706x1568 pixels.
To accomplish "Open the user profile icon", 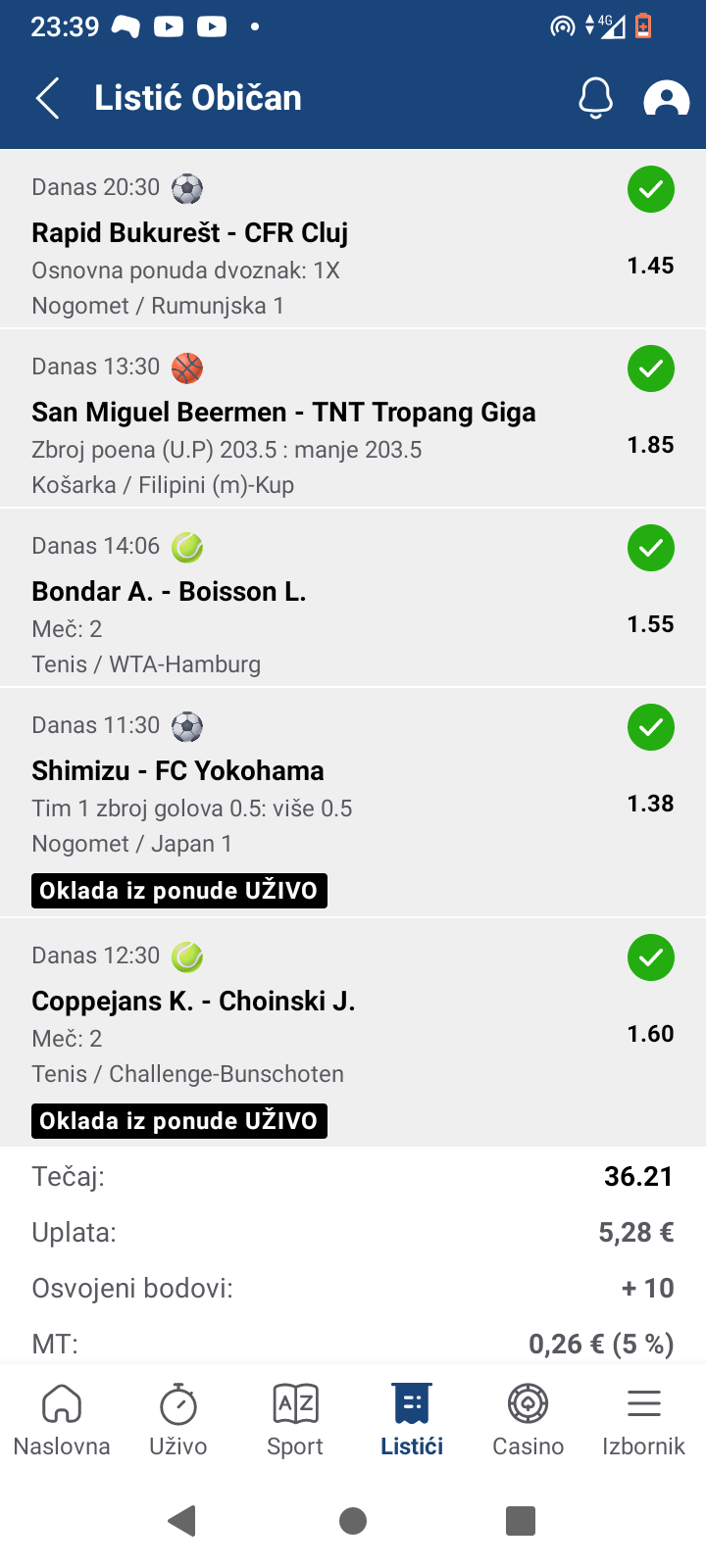I will 666,98.
